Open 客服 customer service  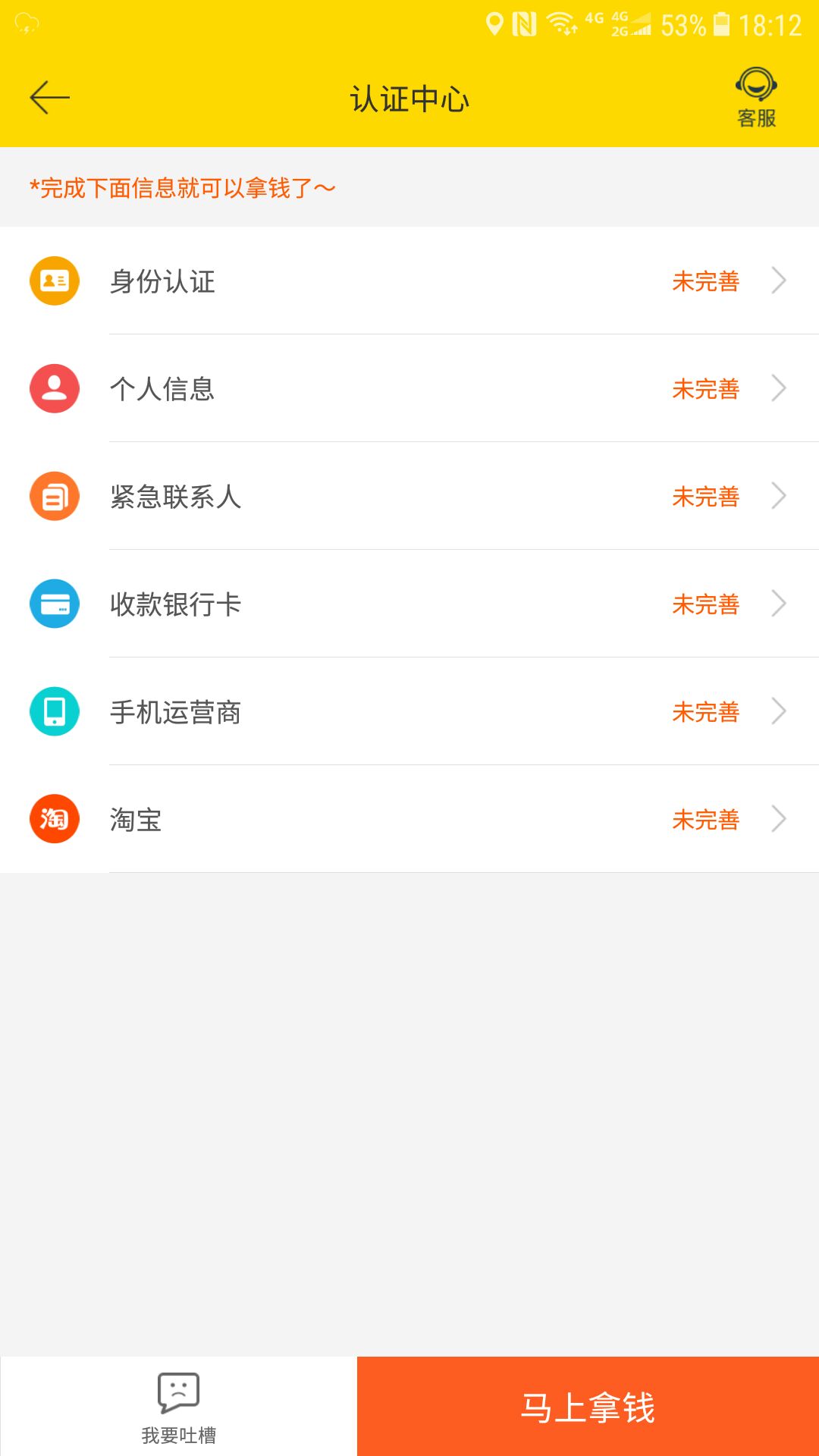pyautogui.click(x=756, y=99)
